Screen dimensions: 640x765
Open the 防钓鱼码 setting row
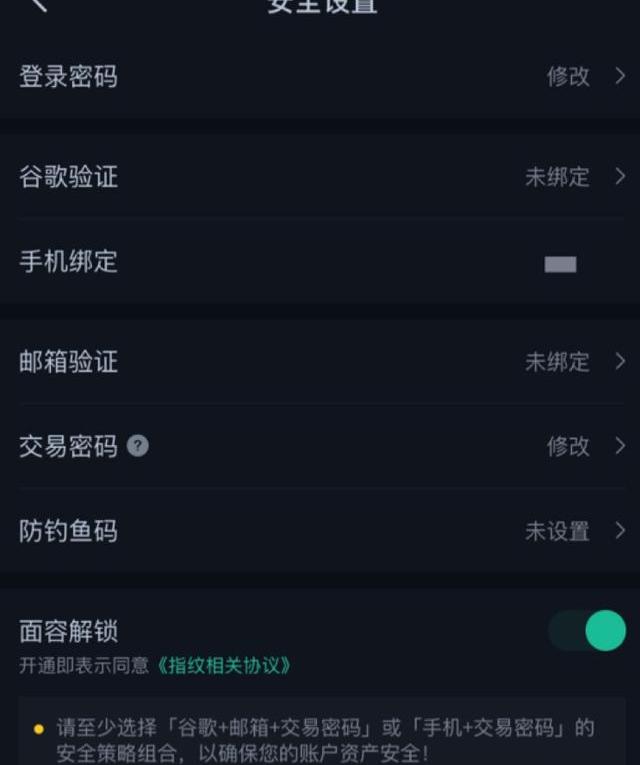pyautogui.click(x=320, y=531)
